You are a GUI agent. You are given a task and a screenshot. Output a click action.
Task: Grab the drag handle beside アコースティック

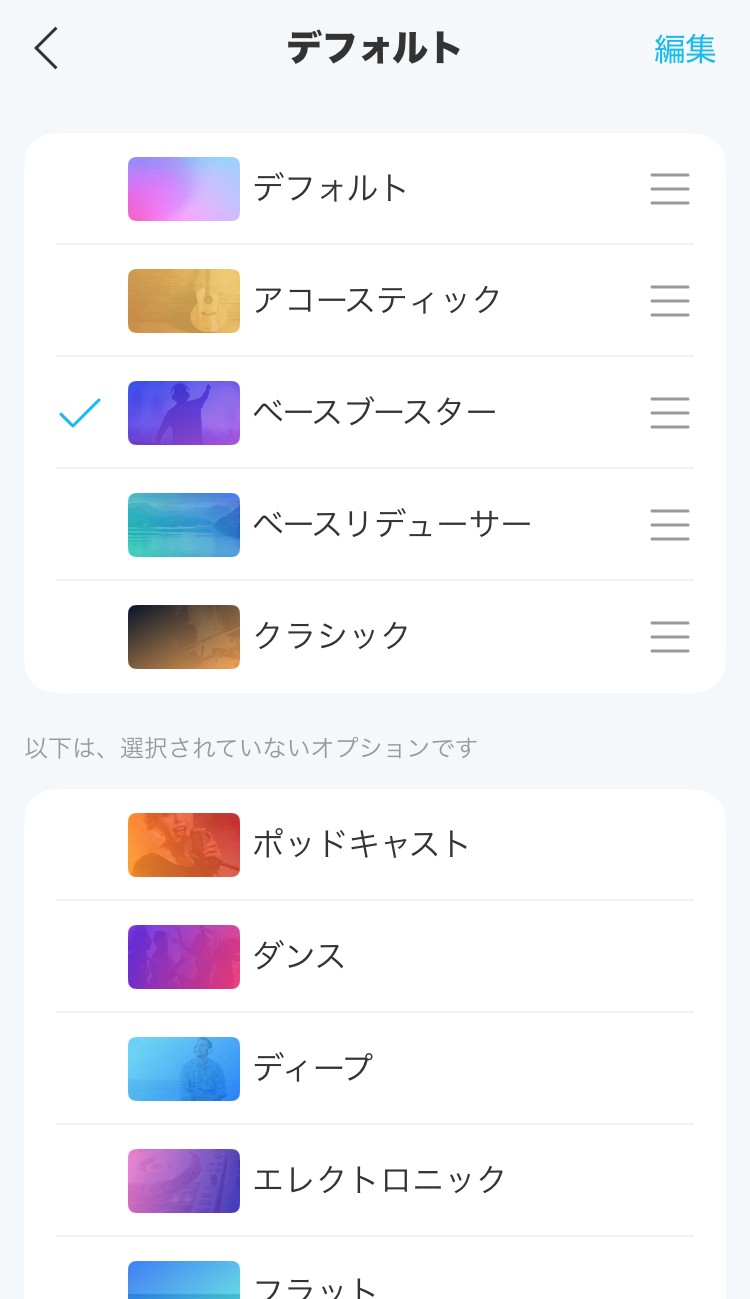tap(669, 300)
